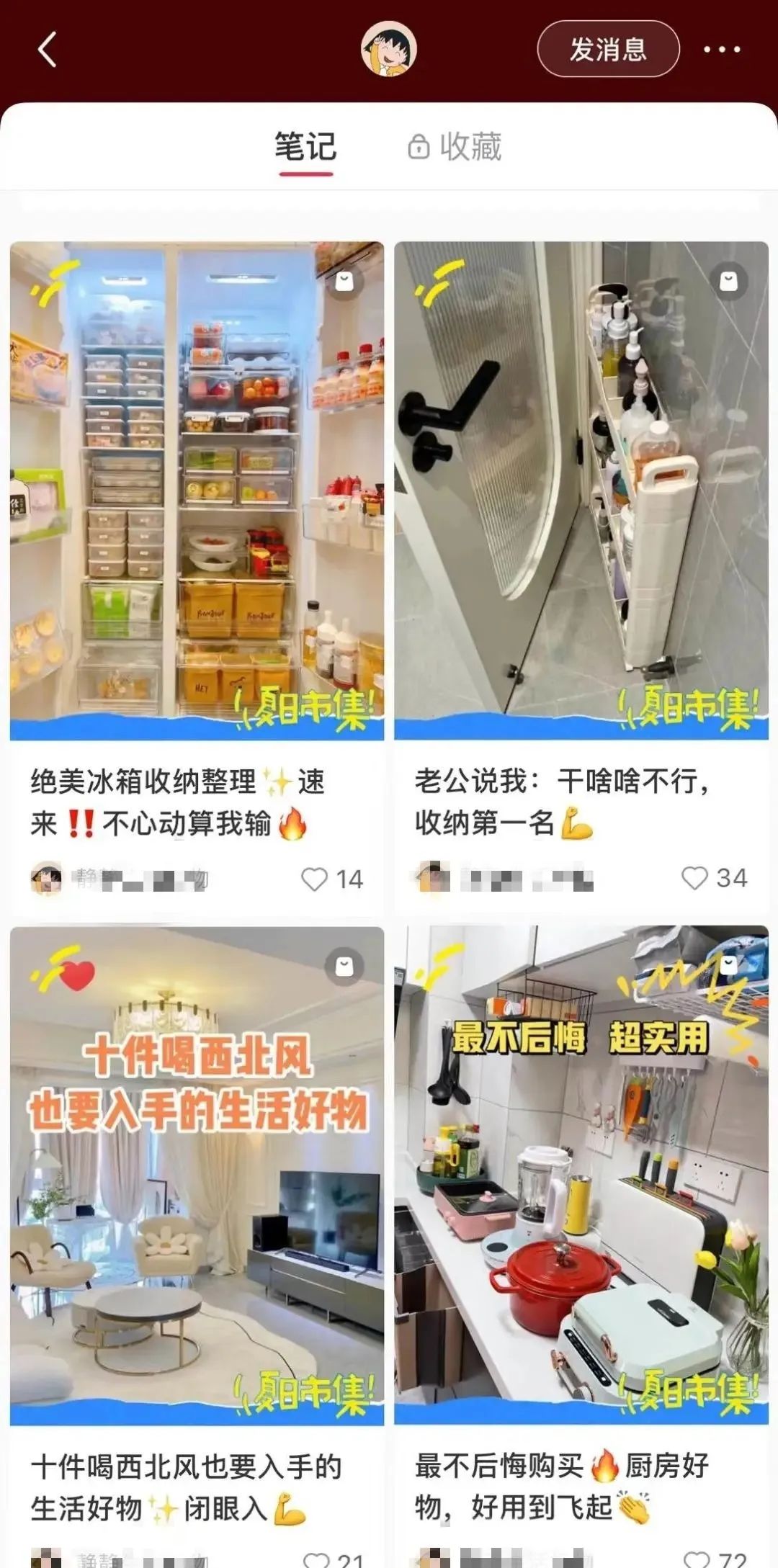Like the 绝美冰箱收纳整理 note
The width and height of the screenshot is (778, 1568).
315,879
